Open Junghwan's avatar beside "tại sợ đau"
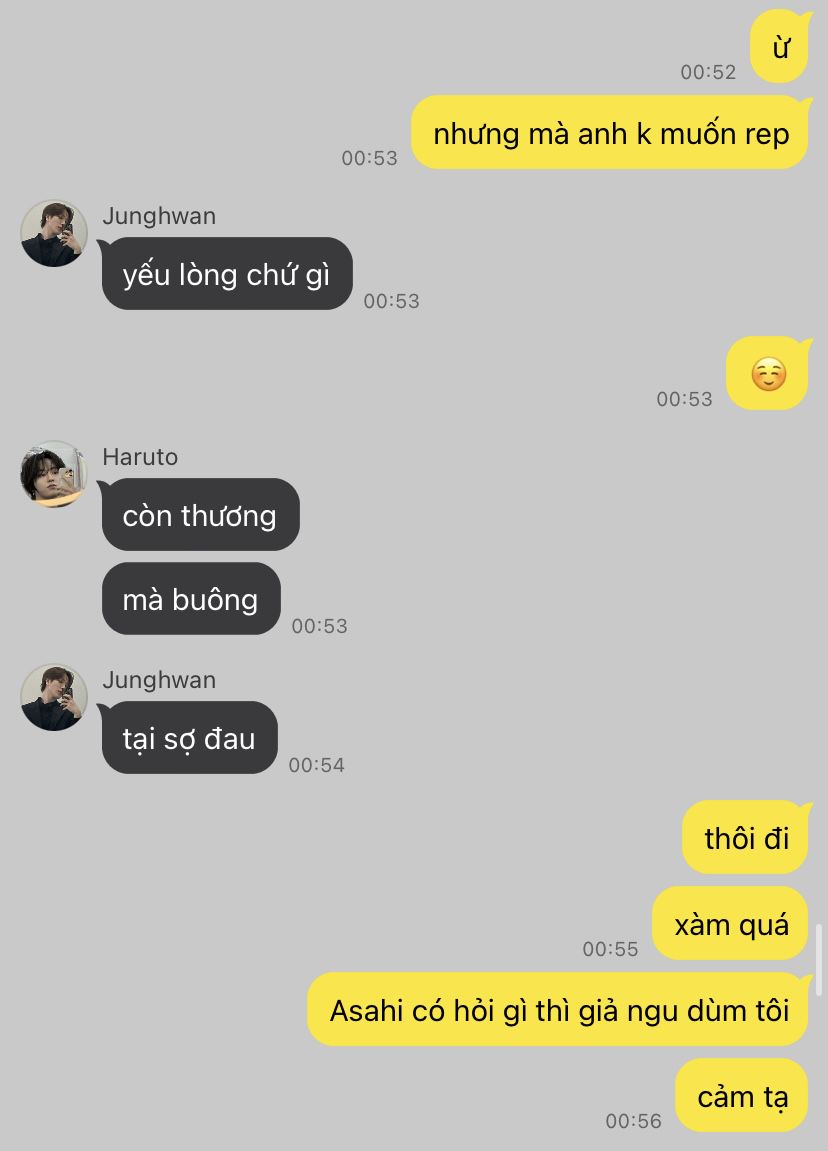Image resolution: width=828 pixels, height=1151 pixels. tap(54, 697)
